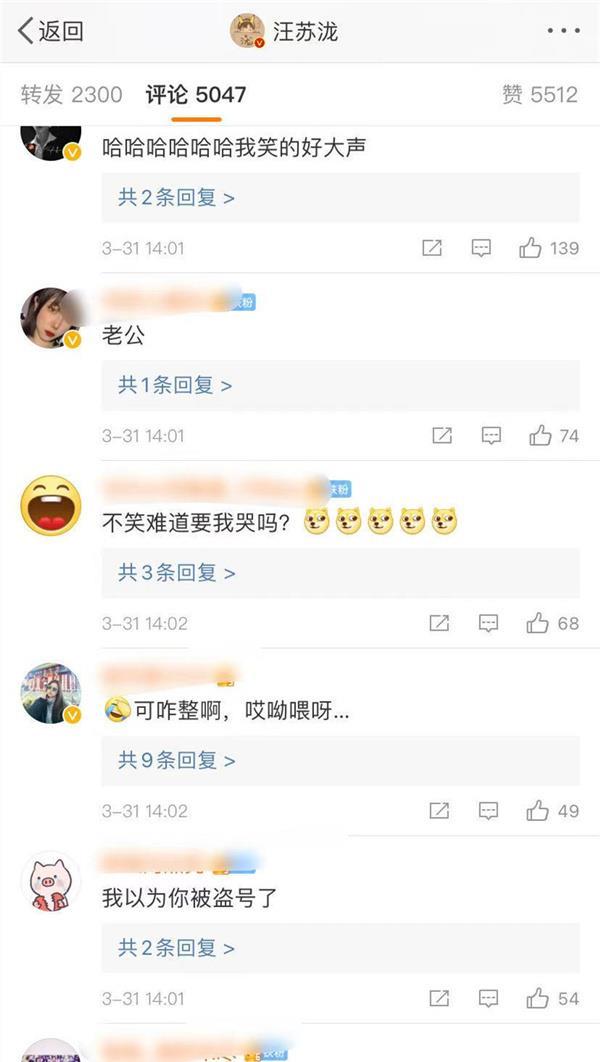Switch to the 转发 2300 tab
The width and height of the screenshot is (600, 1062).
[x=71, y=95]
